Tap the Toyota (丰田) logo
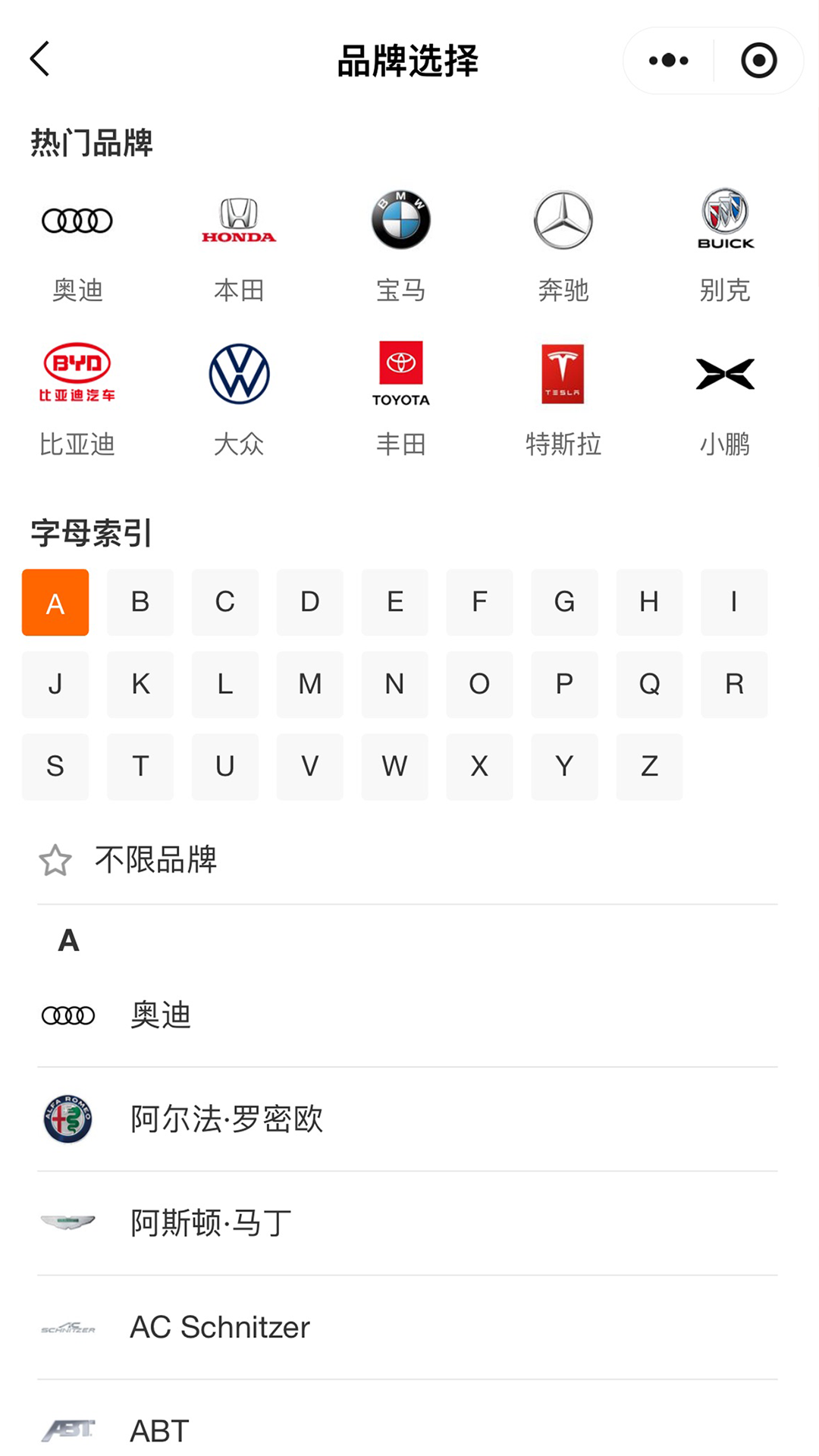This screenshot has width=819, height=1456. (x=401, y=374)
